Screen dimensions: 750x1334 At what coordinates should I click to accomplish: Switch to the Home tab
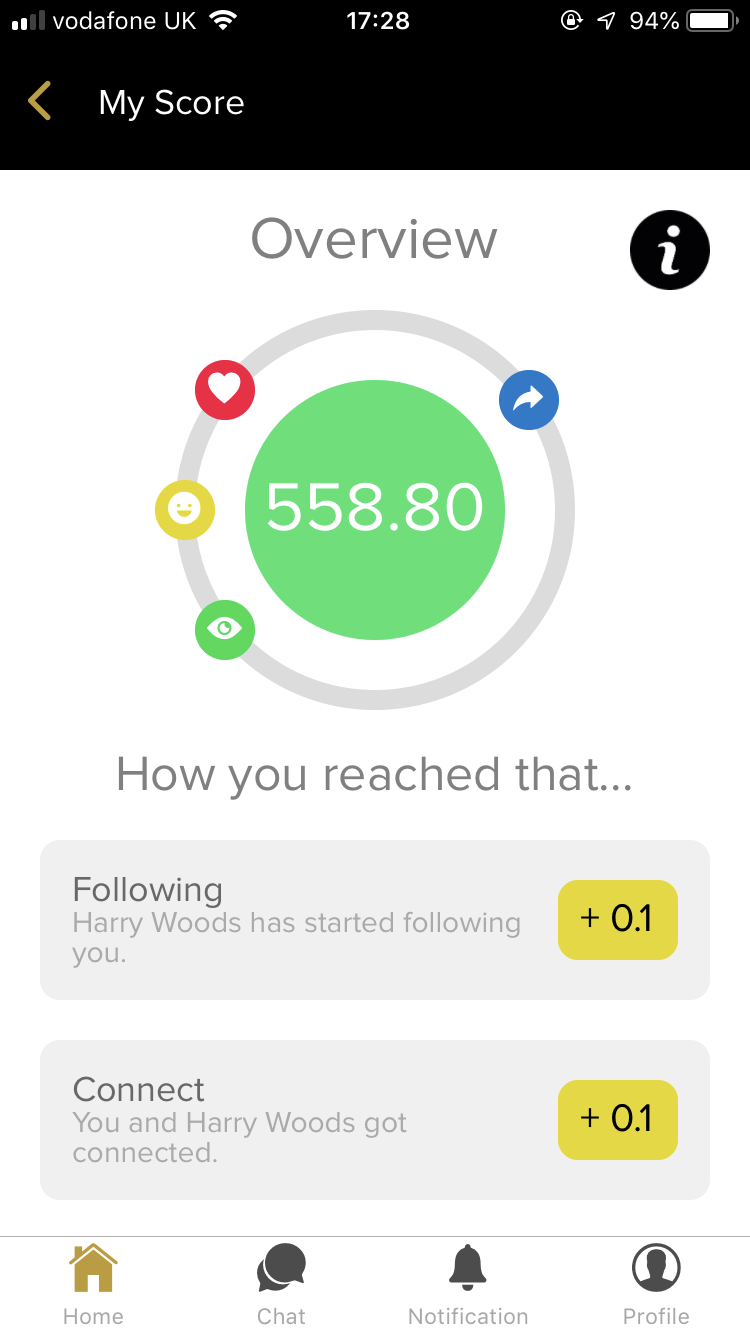coord(93,1284)
